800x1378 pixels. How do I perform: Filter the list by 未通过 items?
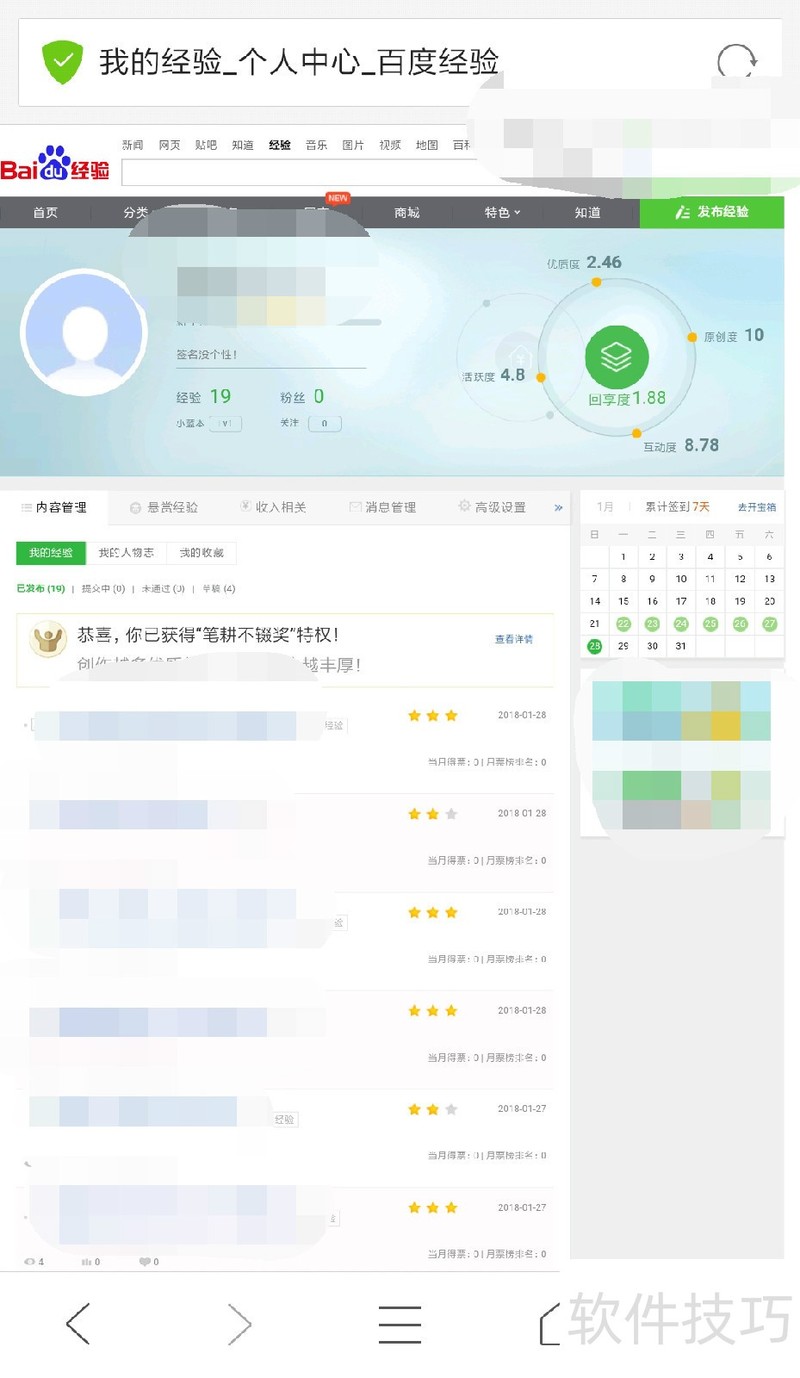pyautogui.click(x=163, y=589)
